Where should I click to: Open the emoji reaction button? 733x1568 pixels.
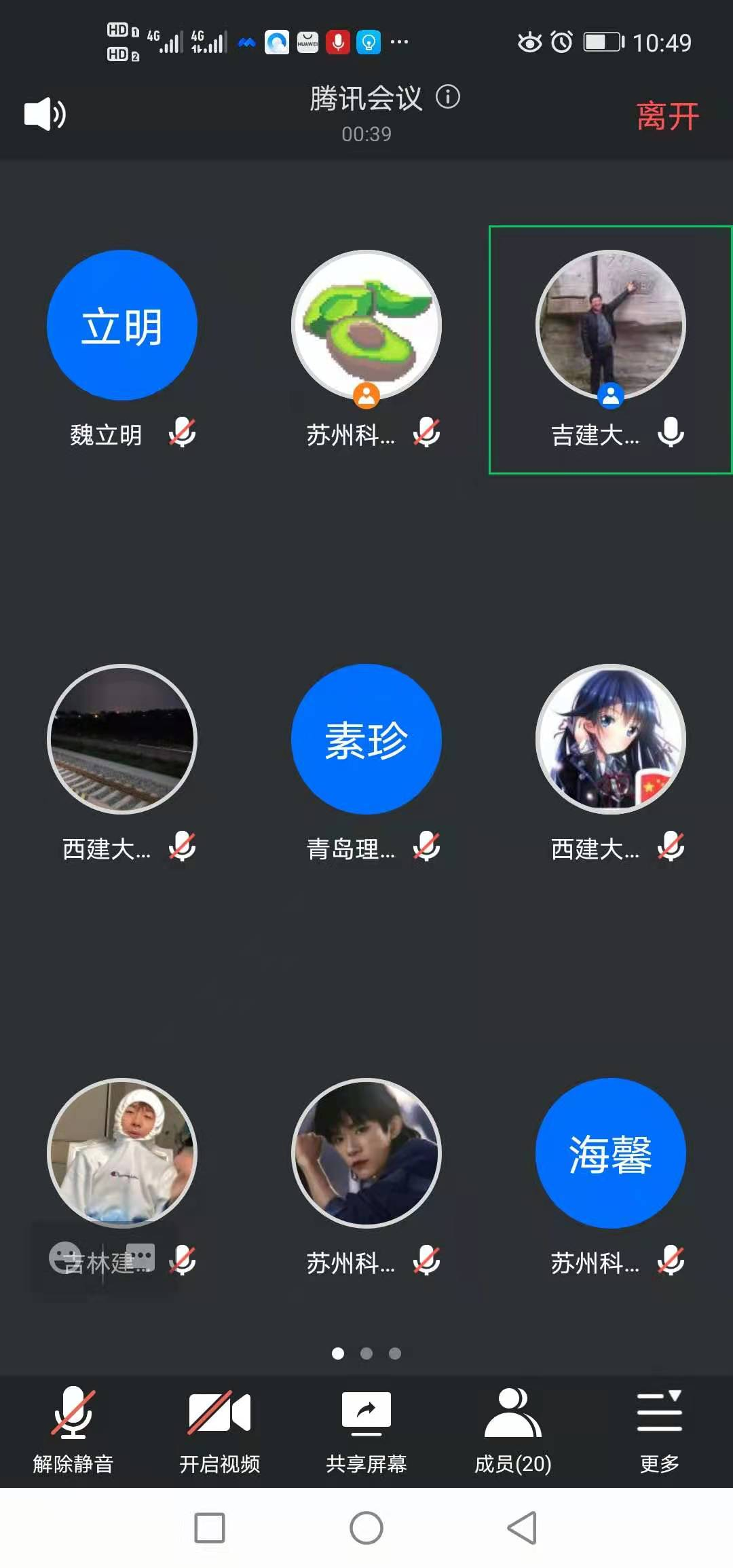65,1258
